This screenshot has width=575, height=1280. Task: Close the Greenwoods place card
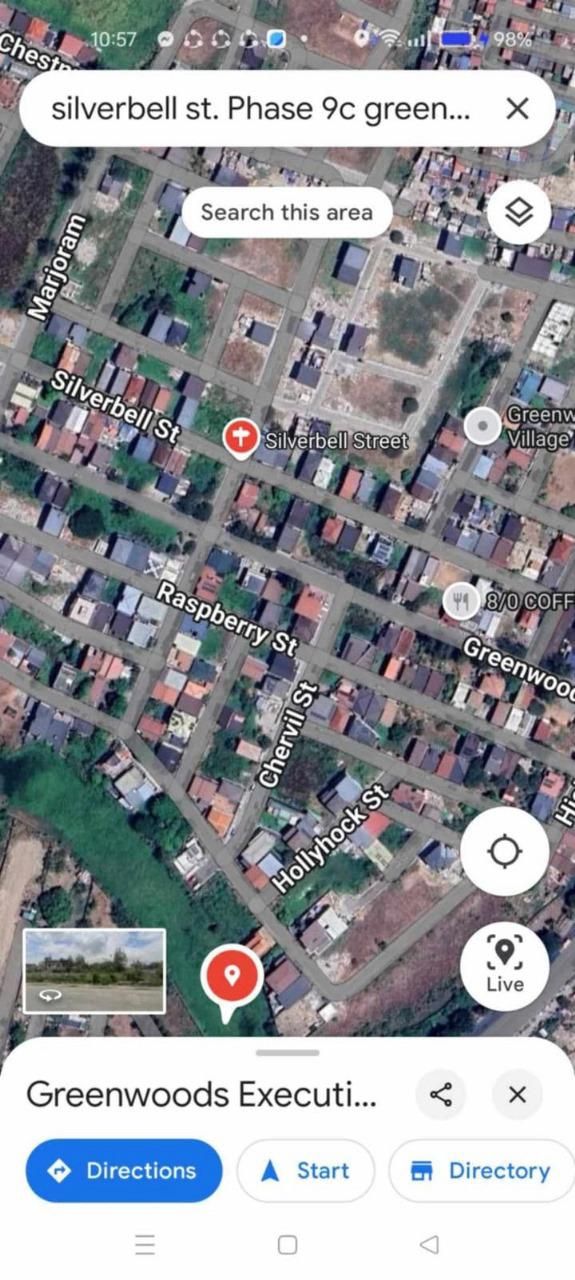pyautogui.click(x=517, y=1094)
